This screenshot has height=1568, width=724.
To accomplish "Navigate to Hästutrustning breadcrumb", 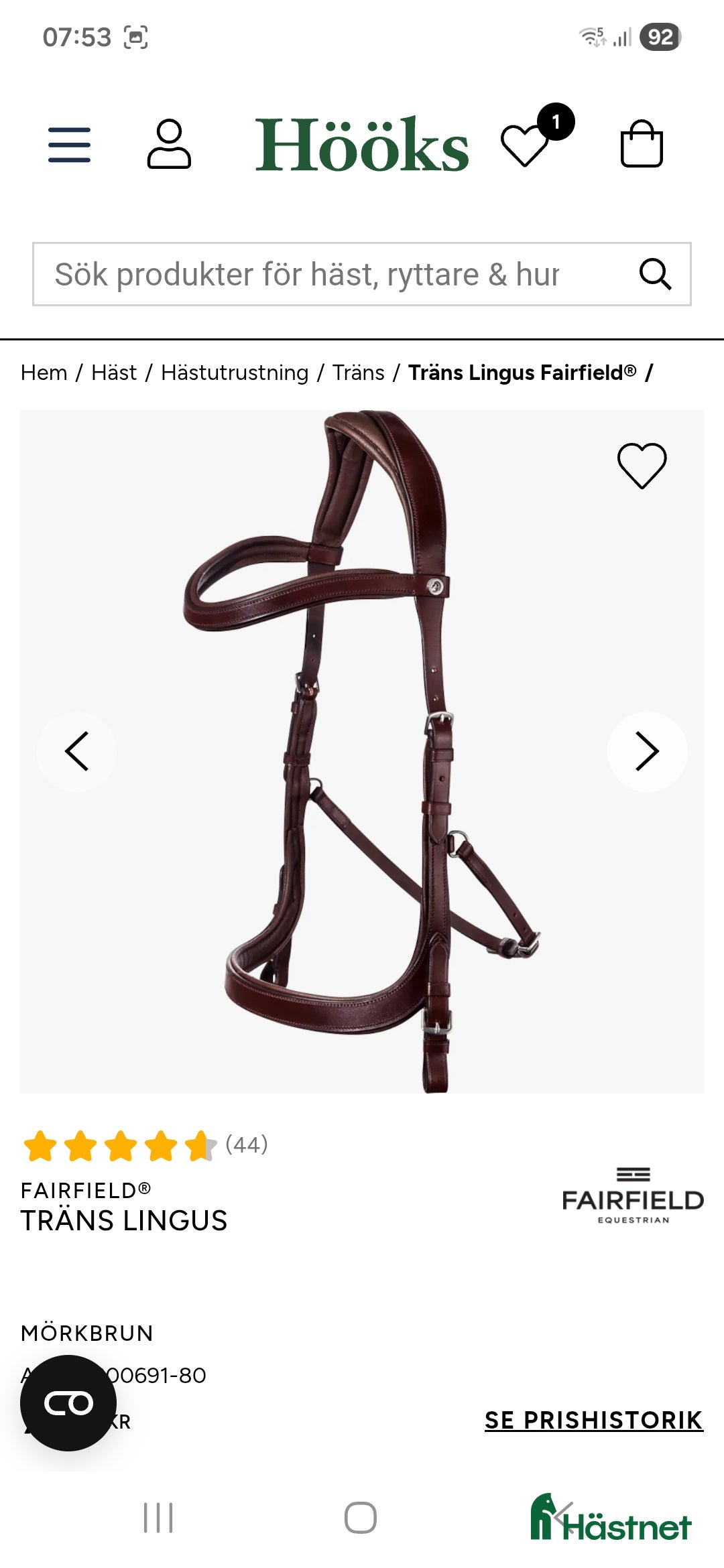I will [235, 373].
